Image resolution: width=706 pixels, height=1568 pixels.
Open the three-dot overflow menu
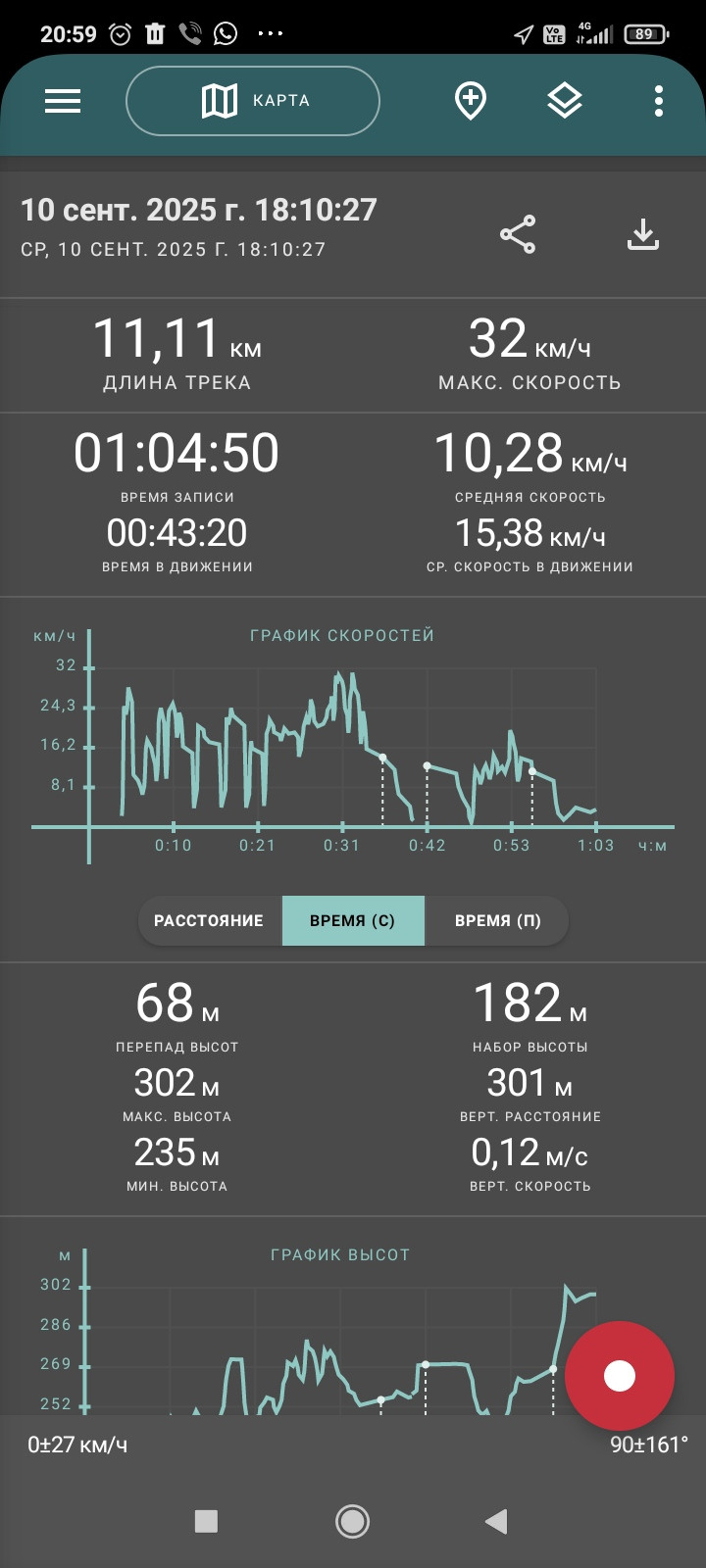click(x=658, y=101)
